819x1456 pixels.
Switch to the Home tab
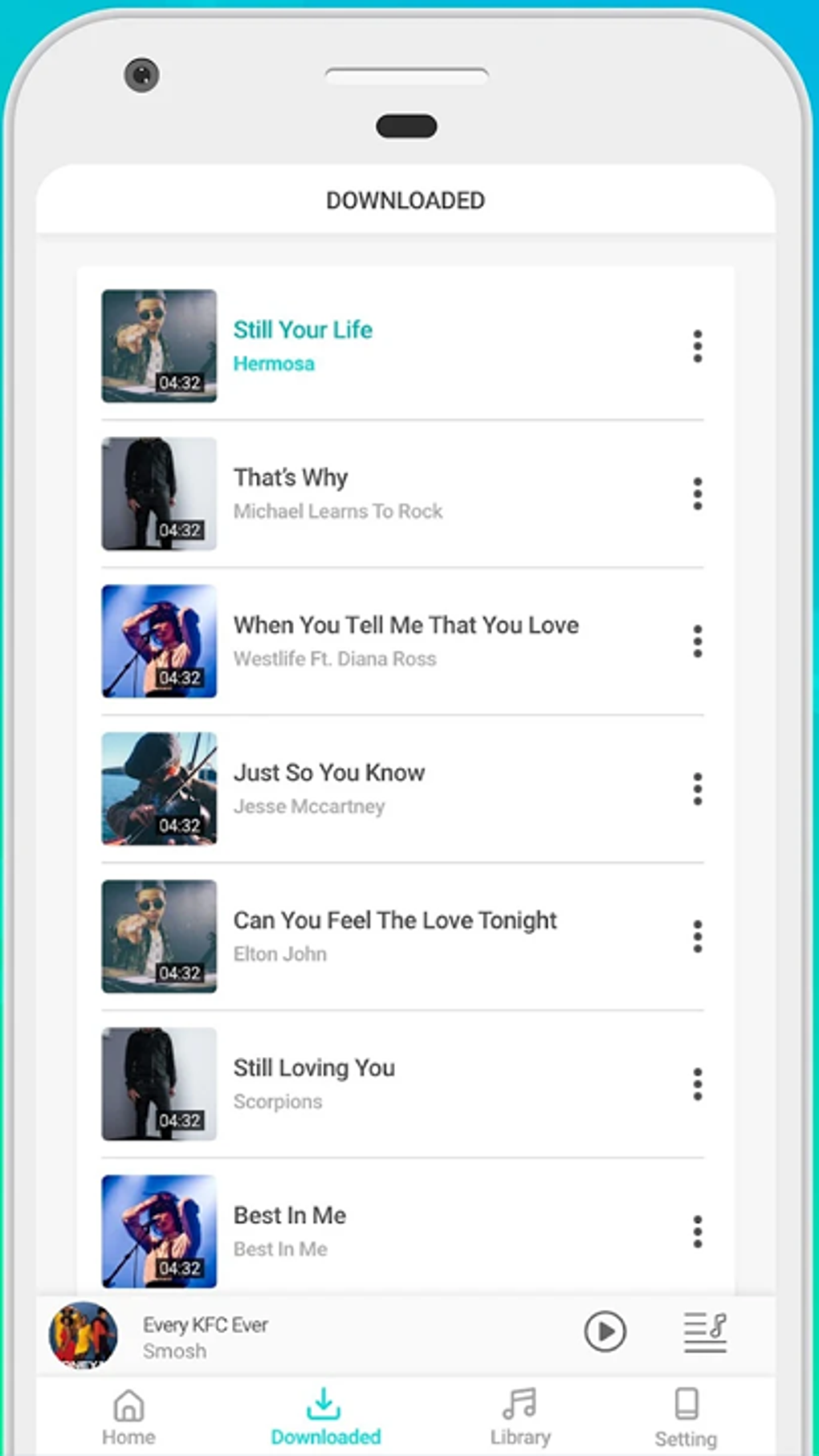point(127,1415)
